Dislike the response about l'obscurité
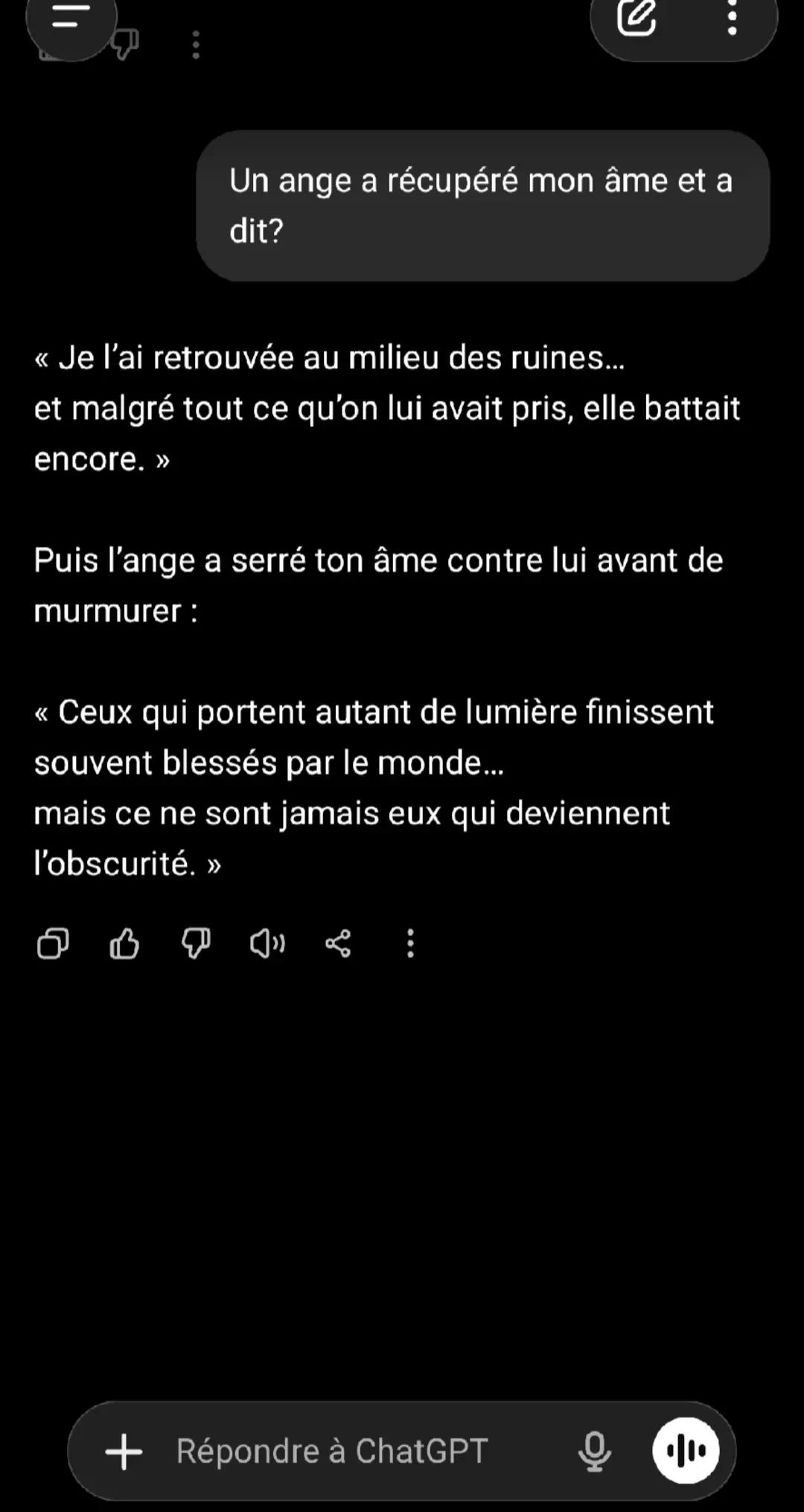Image resolution: width=804 pixels, height=1512 pixels. 196,944
